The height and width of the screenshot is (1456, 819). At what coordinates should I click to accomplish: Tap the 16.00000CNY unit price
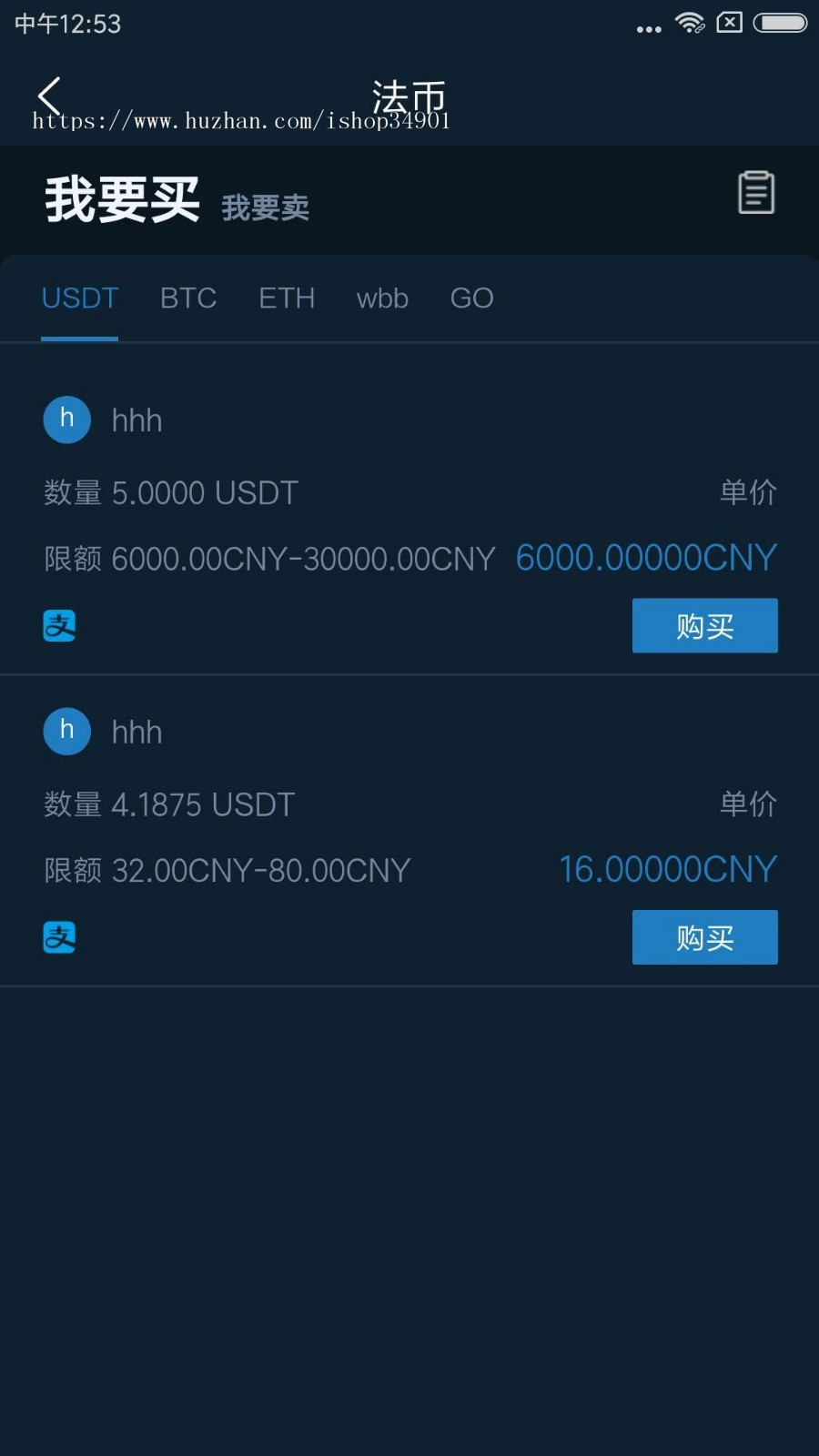(x=667, y=870)
